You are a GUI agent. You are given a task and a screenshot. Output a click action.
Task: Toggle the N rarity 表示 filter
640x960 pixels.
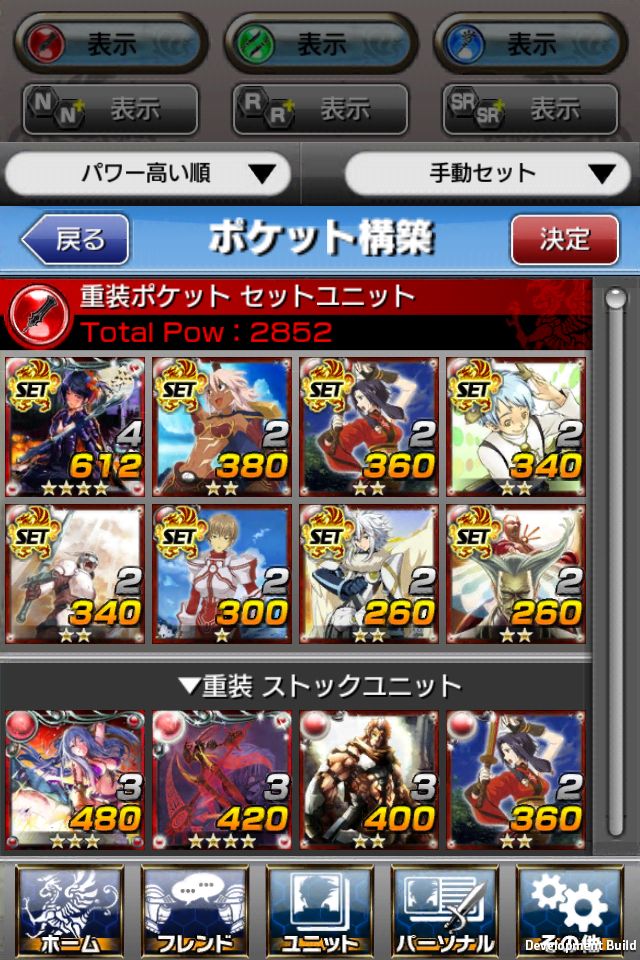(110, 109)
